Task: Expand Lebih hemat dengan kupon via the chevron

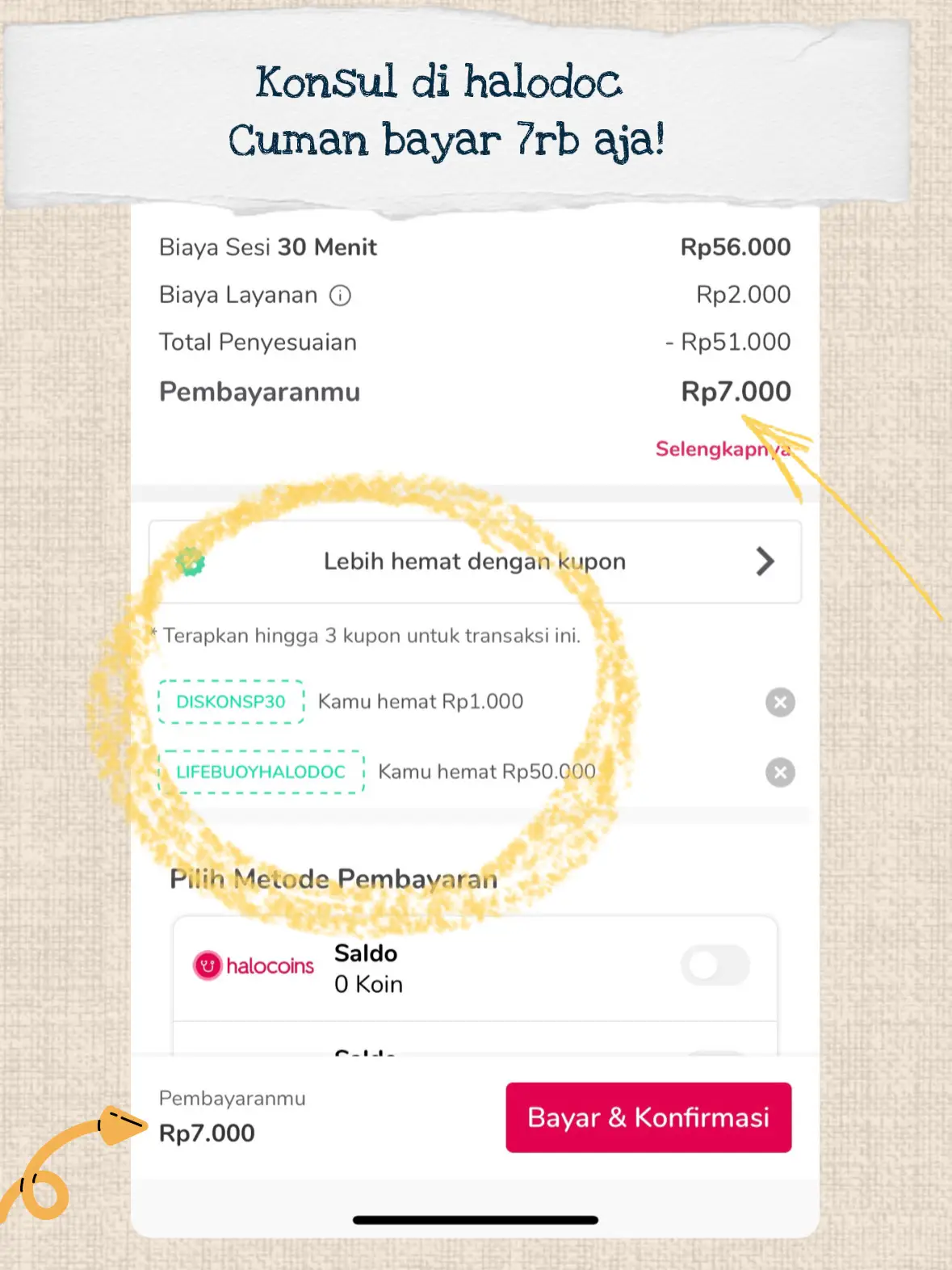Action: pos(764,561)
